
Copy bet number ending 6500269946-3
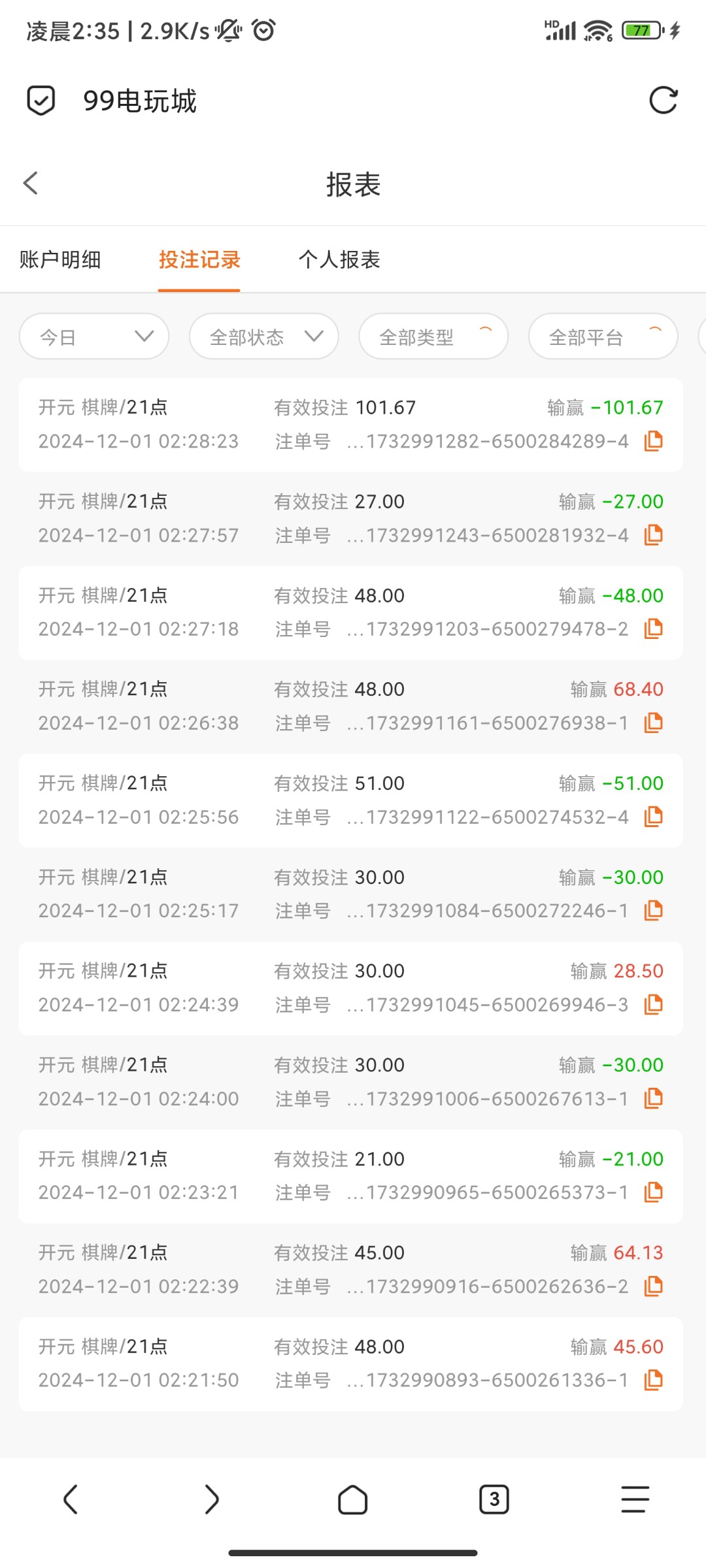coord(653,1005)
